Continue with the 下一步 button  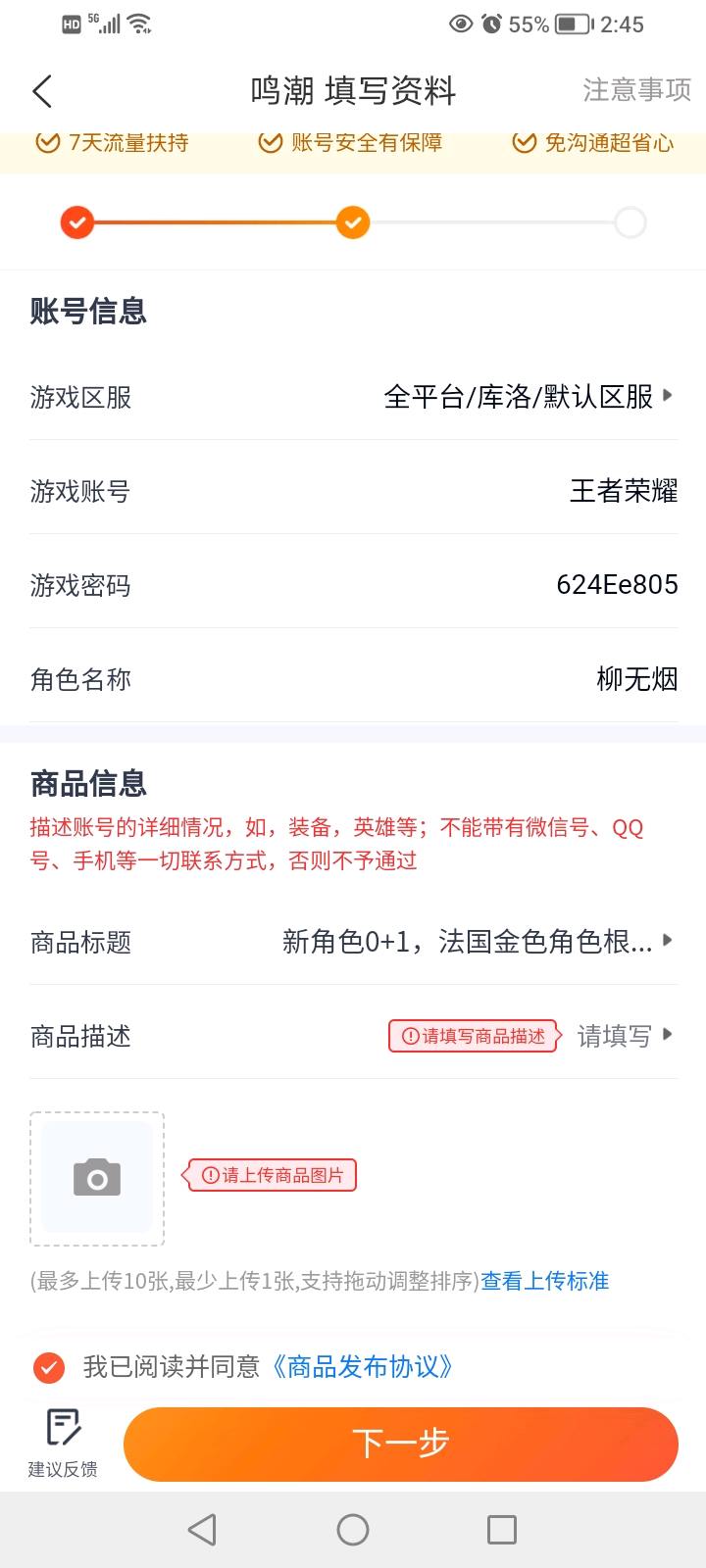coord(400,1444)
